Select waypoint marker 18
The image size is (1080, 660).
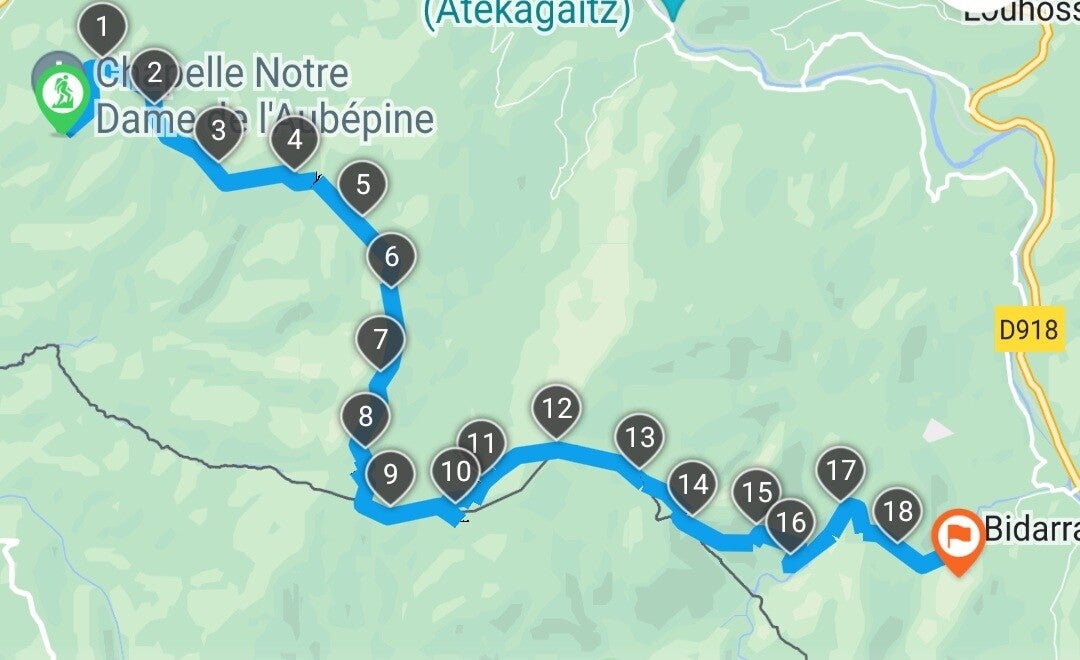click(898, 512)
